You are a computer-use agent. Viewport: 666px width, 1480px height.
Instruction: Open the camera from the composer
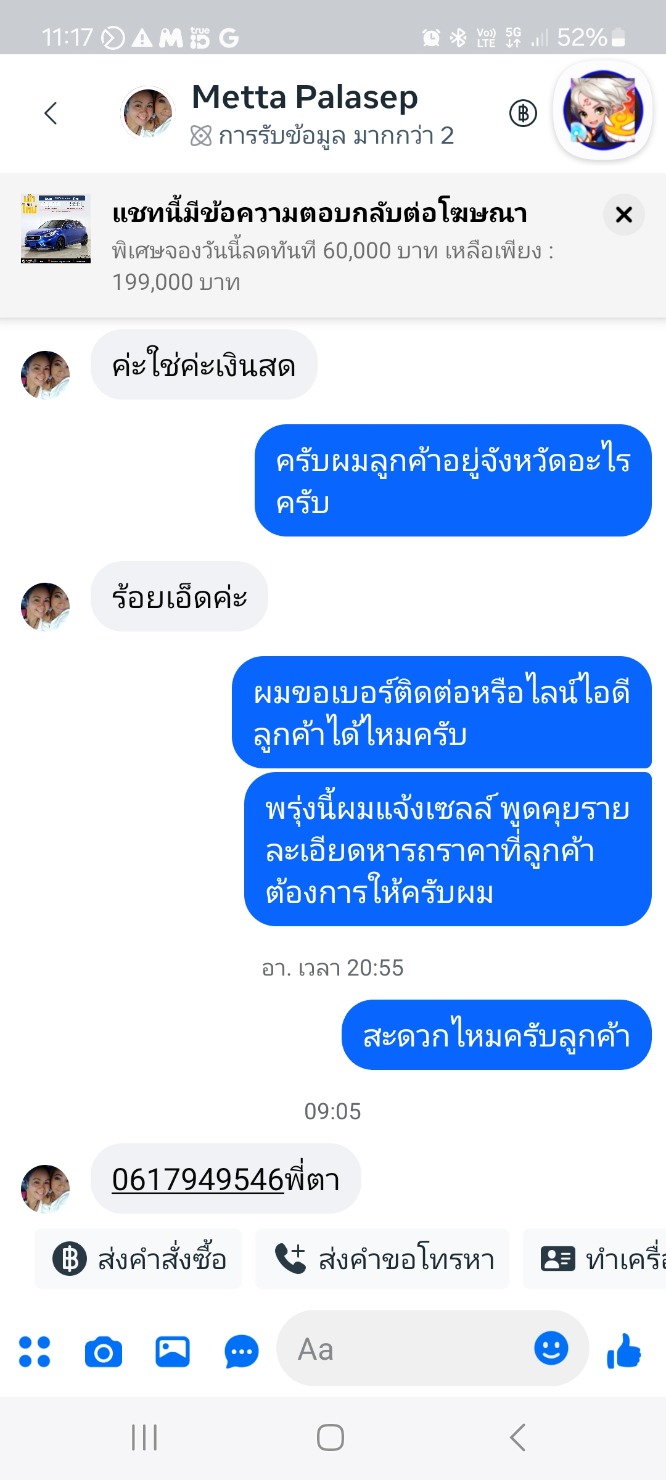click(103, 1352)
